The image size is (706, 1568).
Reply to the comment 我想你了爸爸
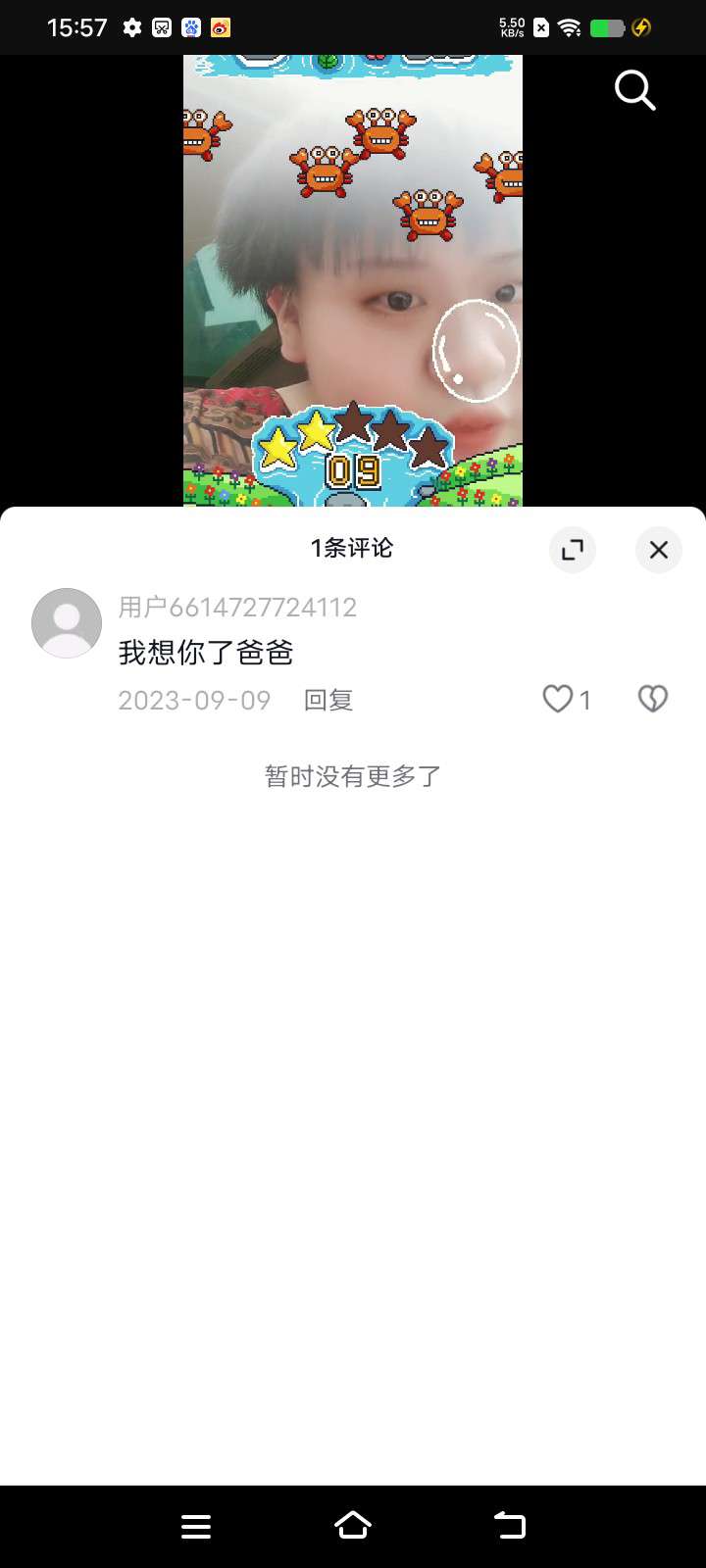[328, 700]
